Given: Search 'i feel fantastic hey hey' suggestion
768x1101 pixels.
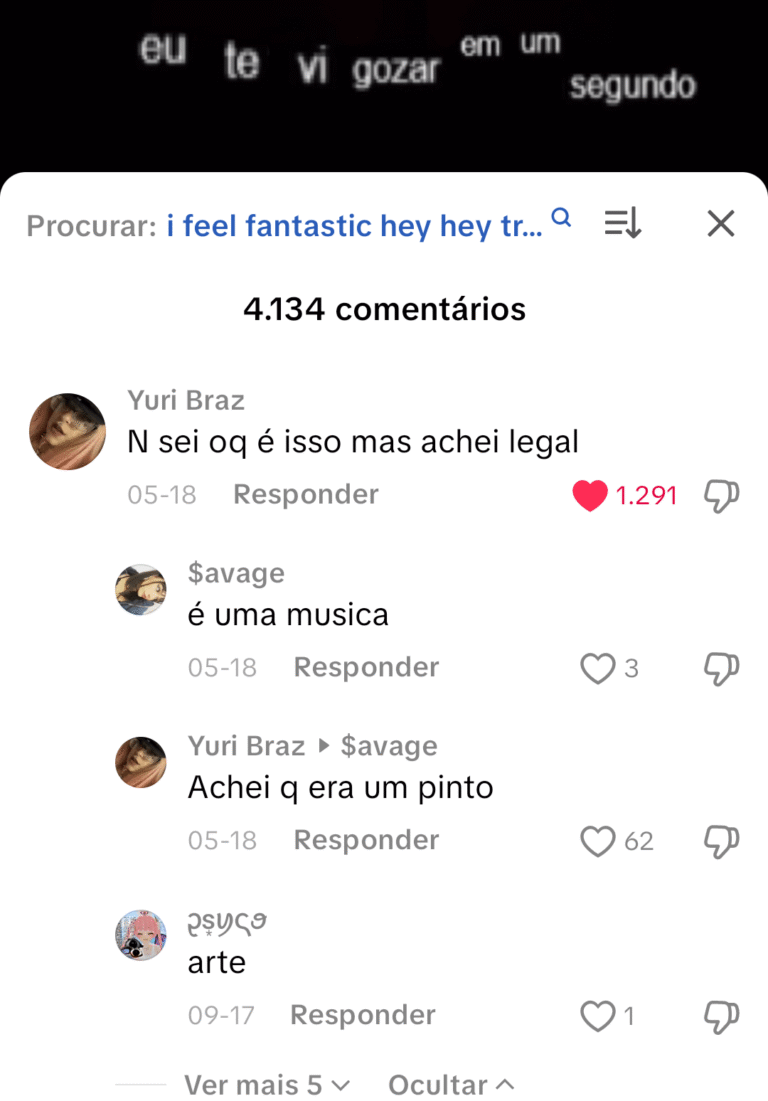Looking at the screenshot, I should coord(355,225).
